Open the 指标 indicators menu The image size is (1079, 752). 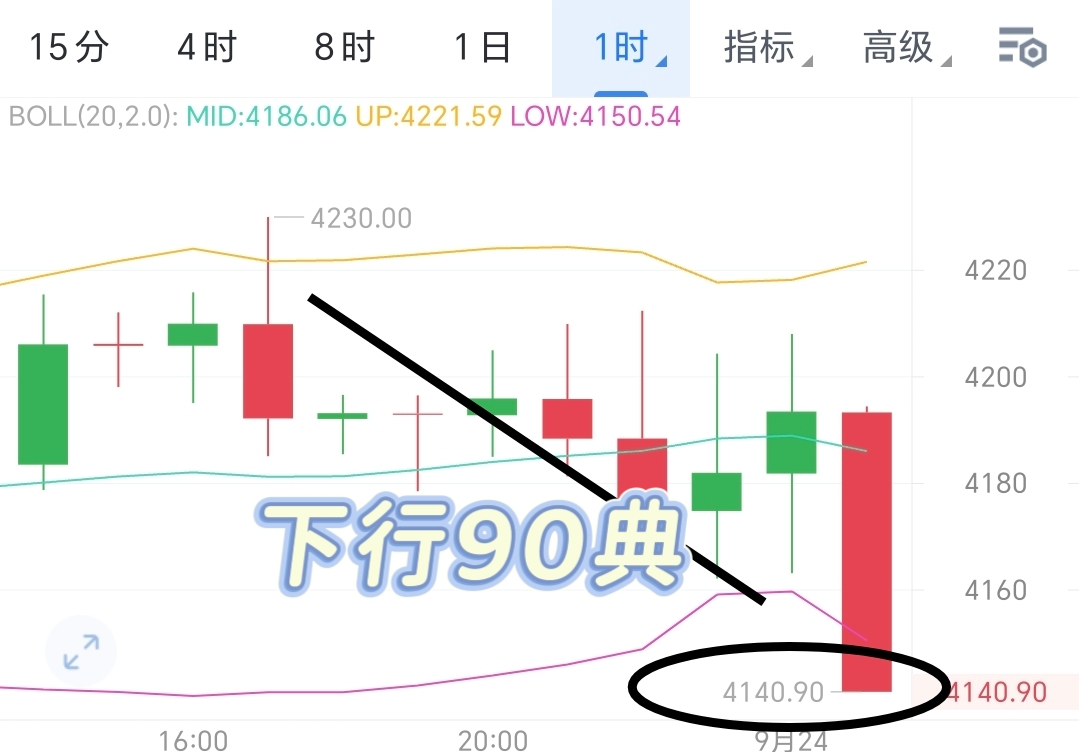tap(762, 47)
